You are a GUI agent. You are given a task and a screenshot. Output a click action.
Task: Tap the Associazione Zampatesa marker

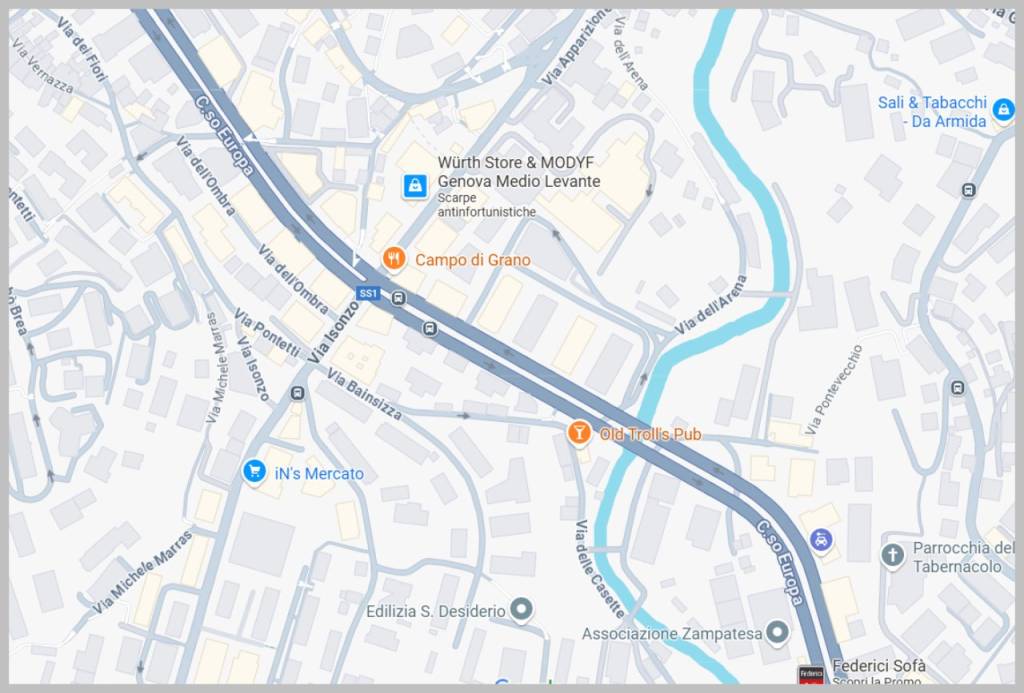pos(777,632)
